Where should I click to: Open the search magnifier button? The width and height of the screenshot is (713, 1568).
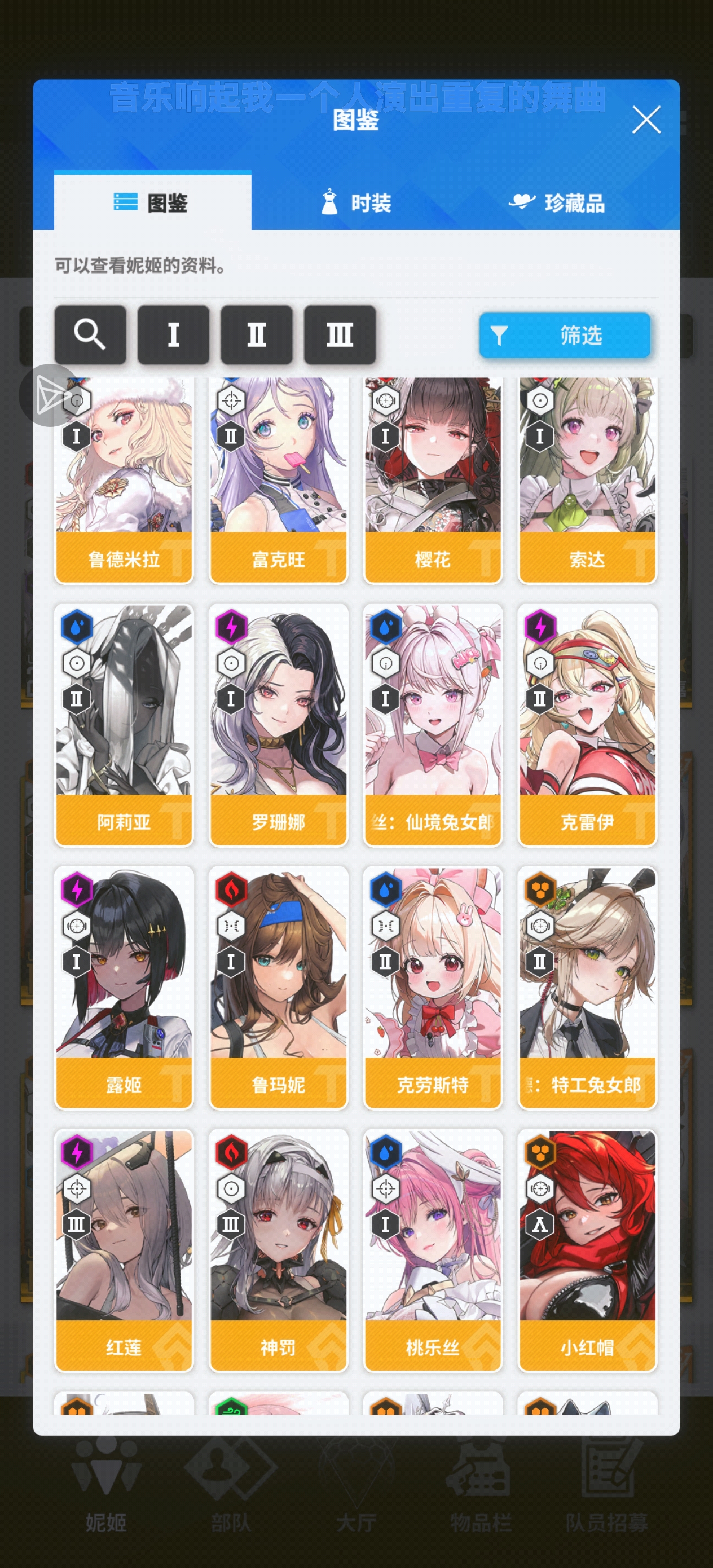click(90, 334)
